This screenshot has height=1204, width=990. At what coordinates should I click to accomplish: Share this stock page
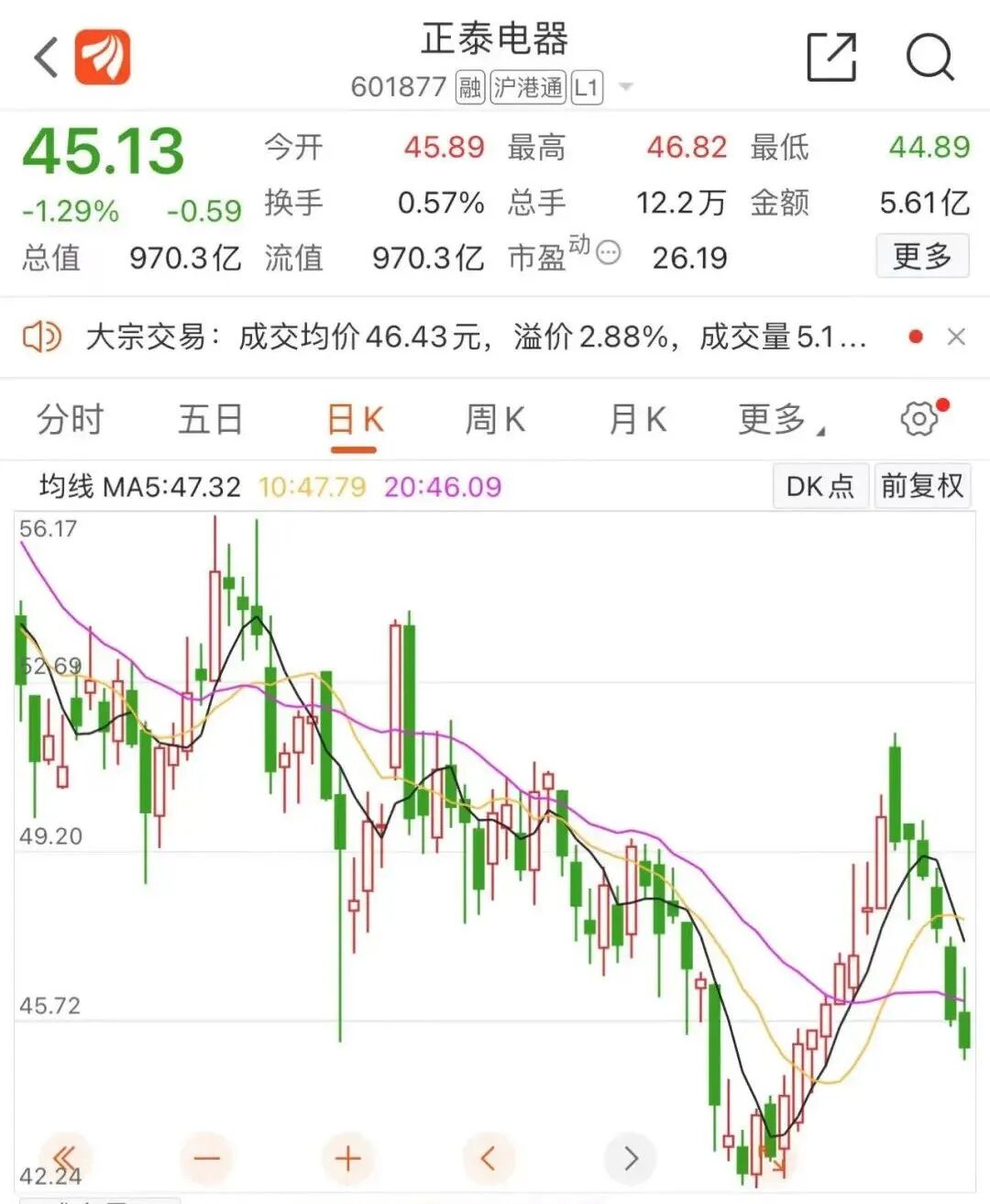831,57
